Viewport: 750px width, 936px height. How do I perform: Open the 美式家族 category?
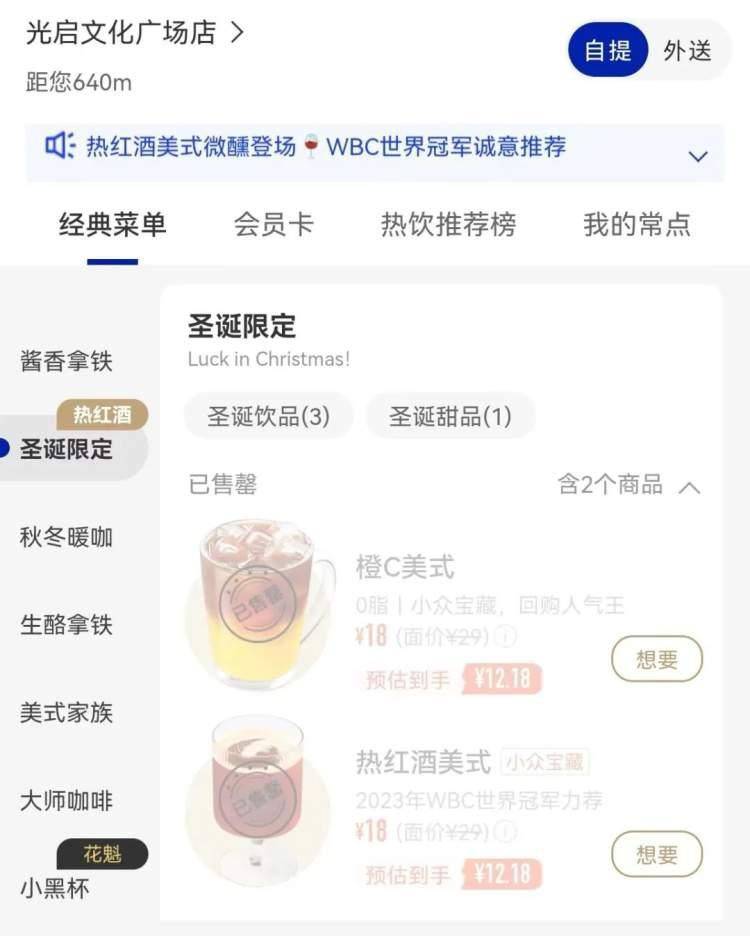(67, 713)
